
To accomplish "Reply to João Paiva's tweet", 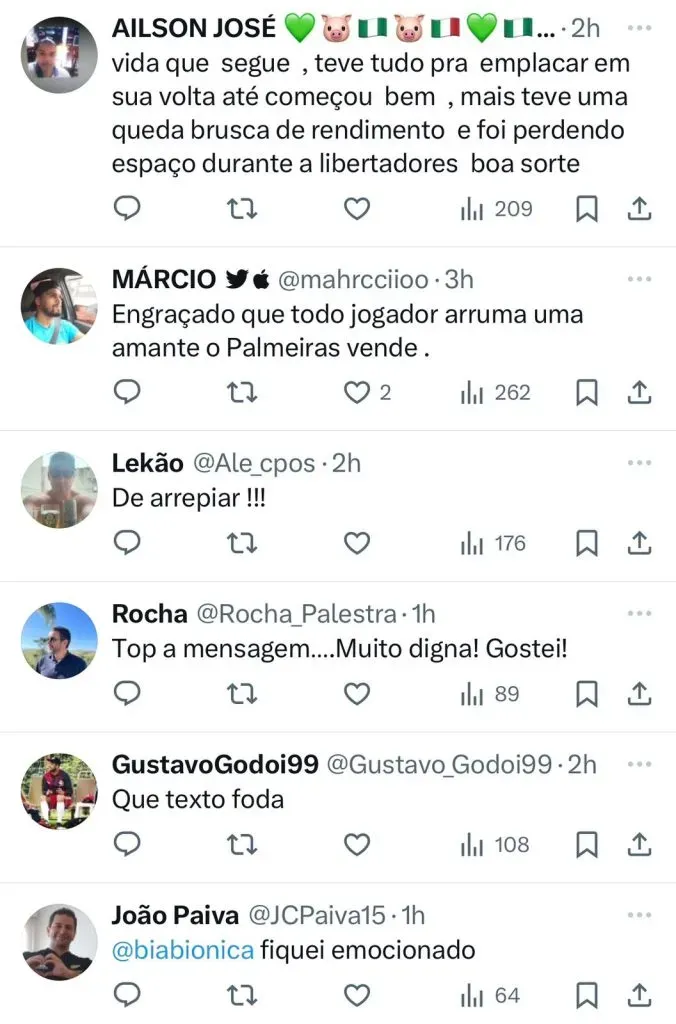I will 127,995.
